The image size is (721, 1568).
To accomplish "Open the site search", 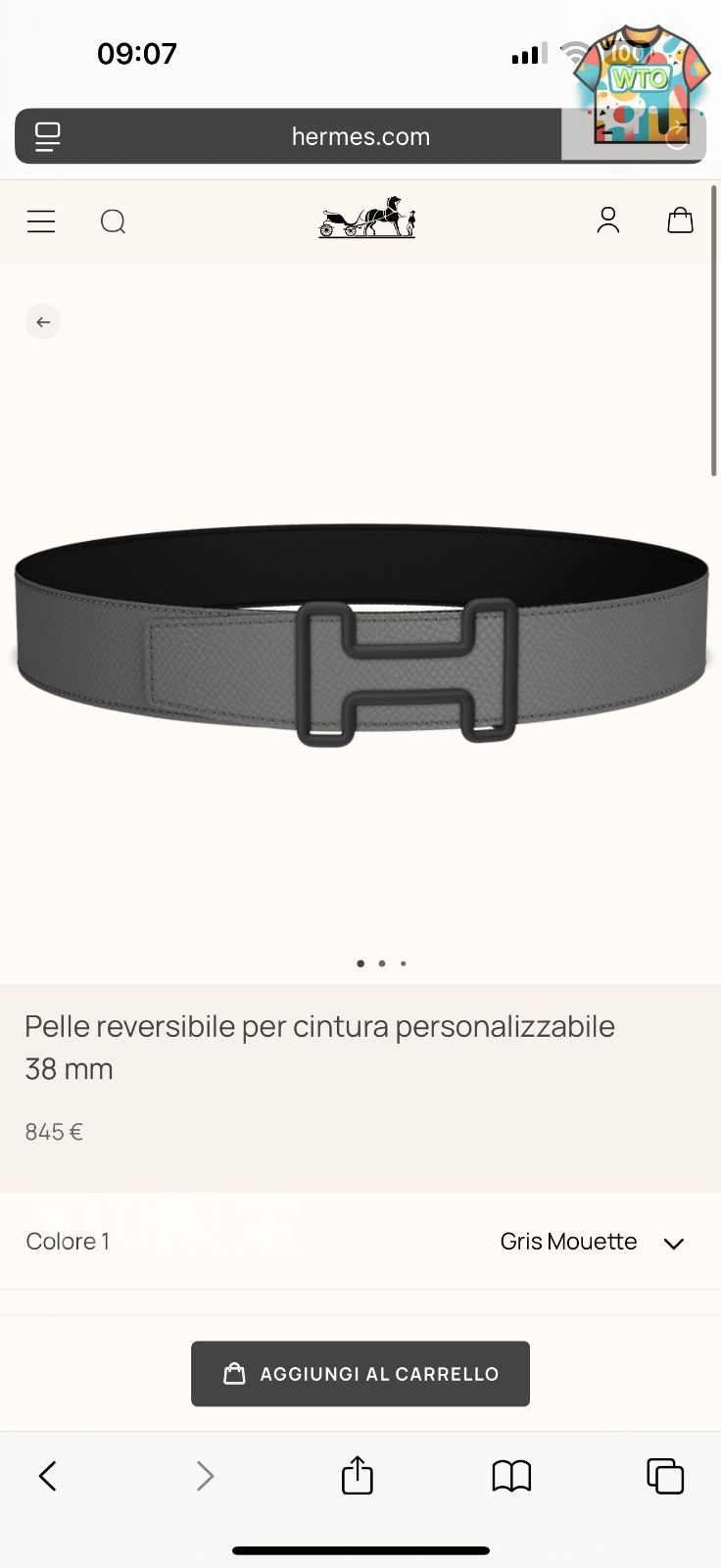I will tap(114, 221).
